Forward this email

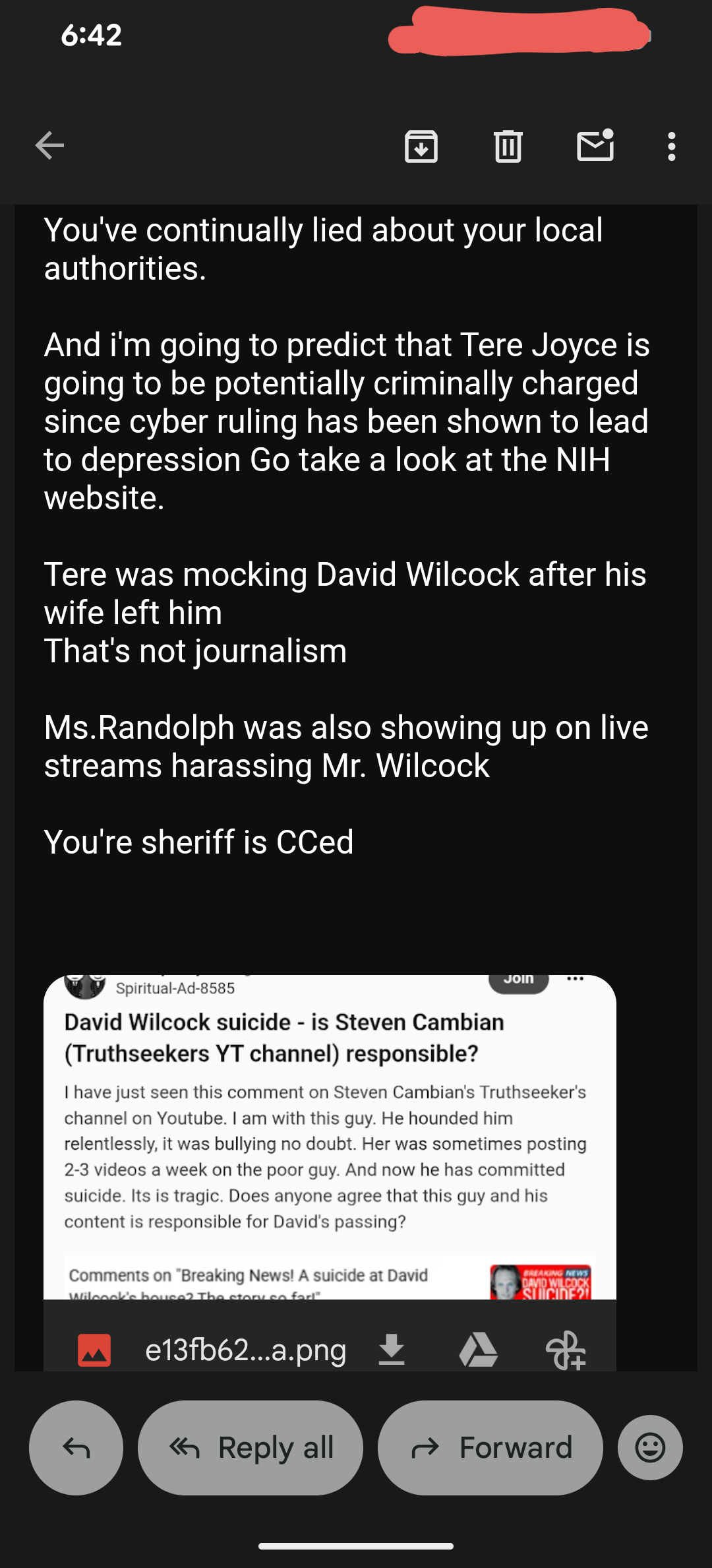coord(490,1448)
